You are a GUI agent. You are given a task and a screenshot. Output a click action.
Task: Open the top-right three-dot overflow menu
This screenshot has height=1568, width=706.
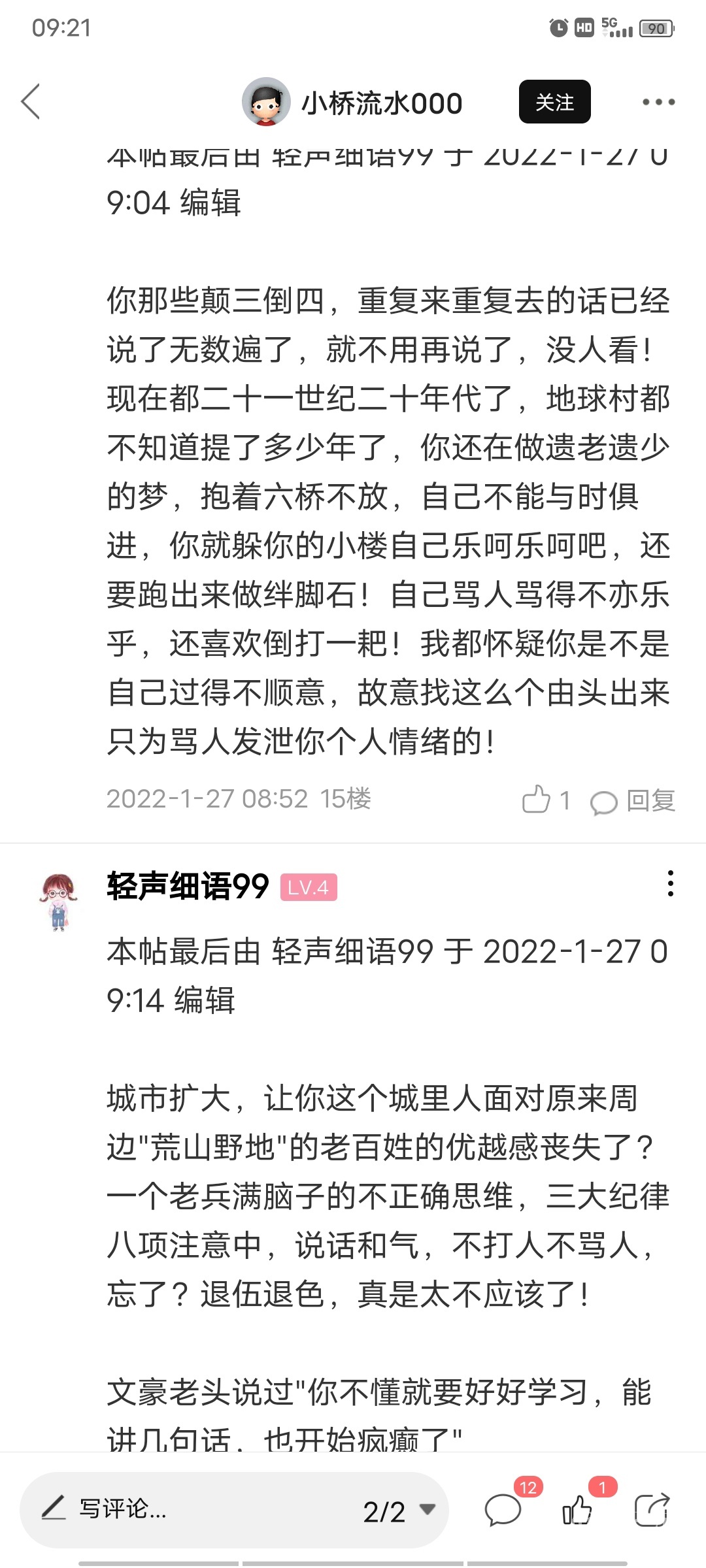658,102
